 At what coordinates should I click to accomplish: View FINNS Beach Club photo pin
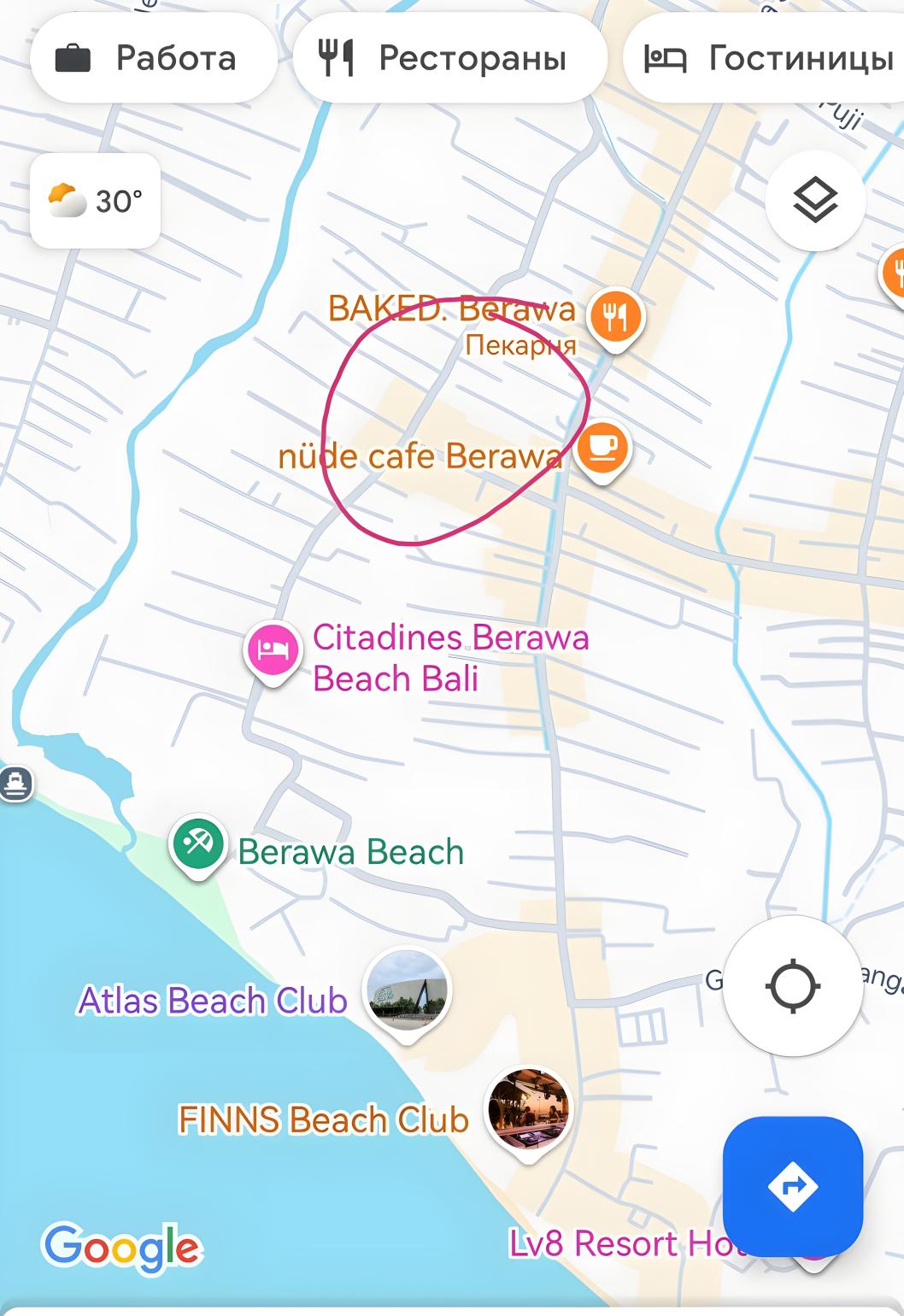click(528, 1109)
